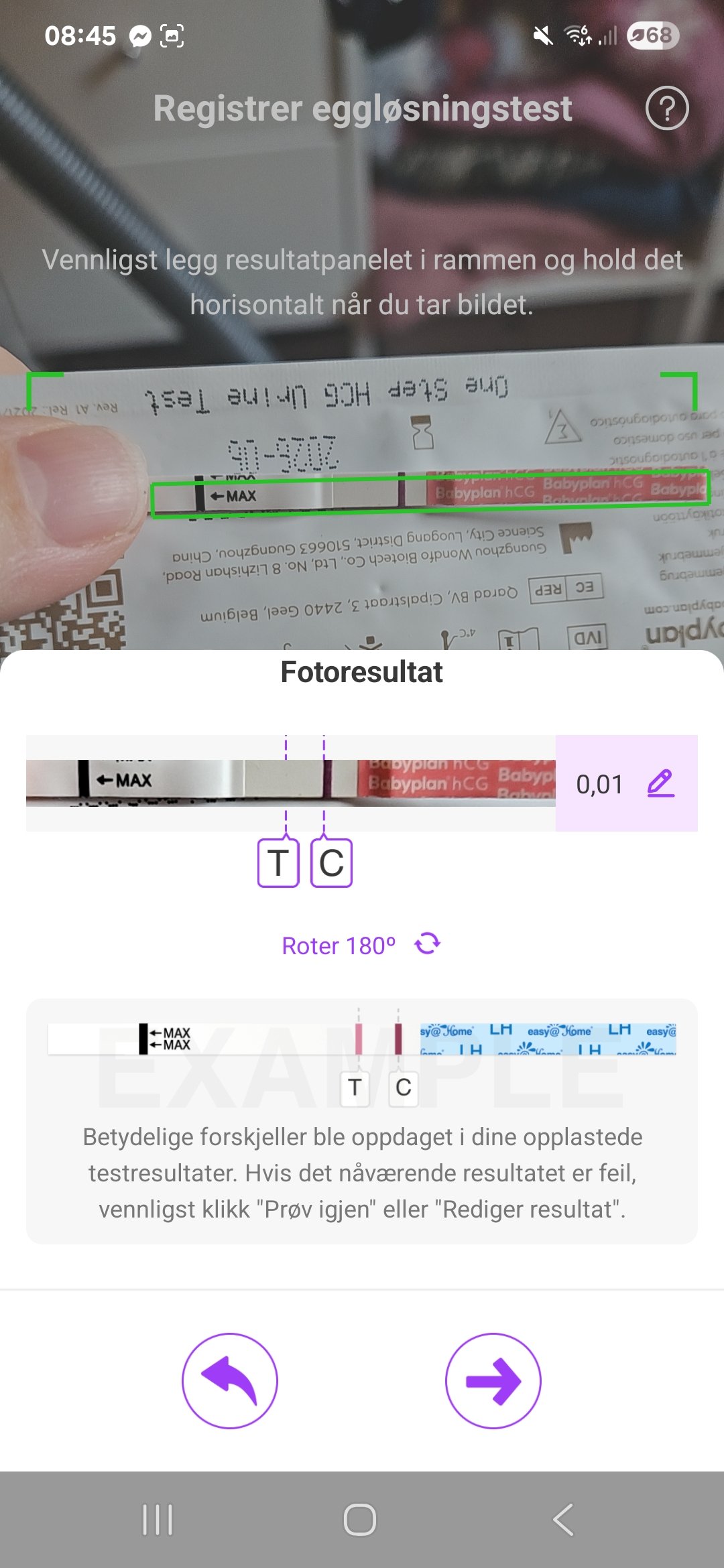Select the C line marker
Image resolution: width=724 pixels, height=1568 pixels.
[x=331, y=863]
